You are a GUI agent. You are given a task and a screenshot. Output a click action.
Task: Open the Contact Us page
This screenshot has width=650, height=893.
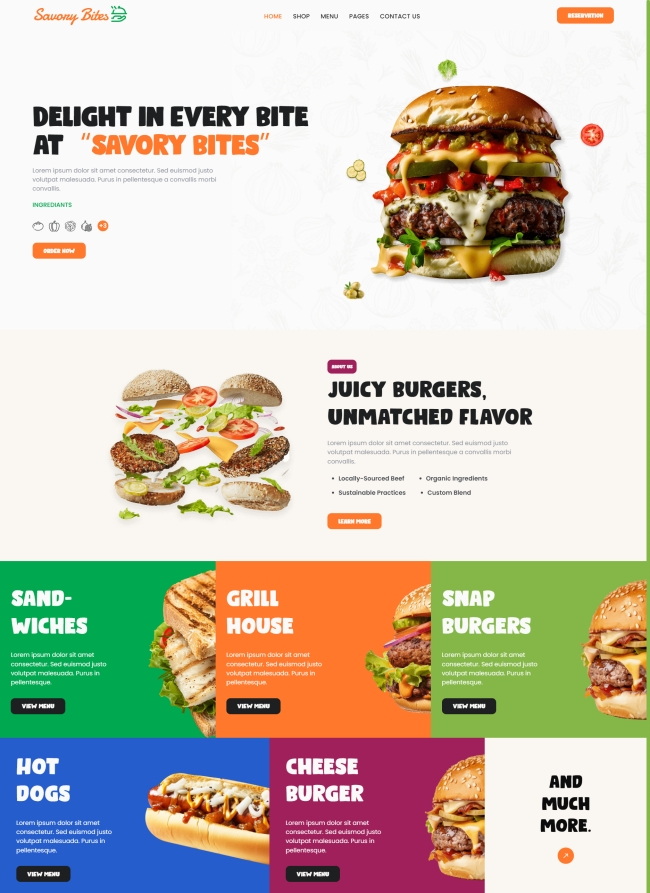pyautogui.click(x=400, y=16)
